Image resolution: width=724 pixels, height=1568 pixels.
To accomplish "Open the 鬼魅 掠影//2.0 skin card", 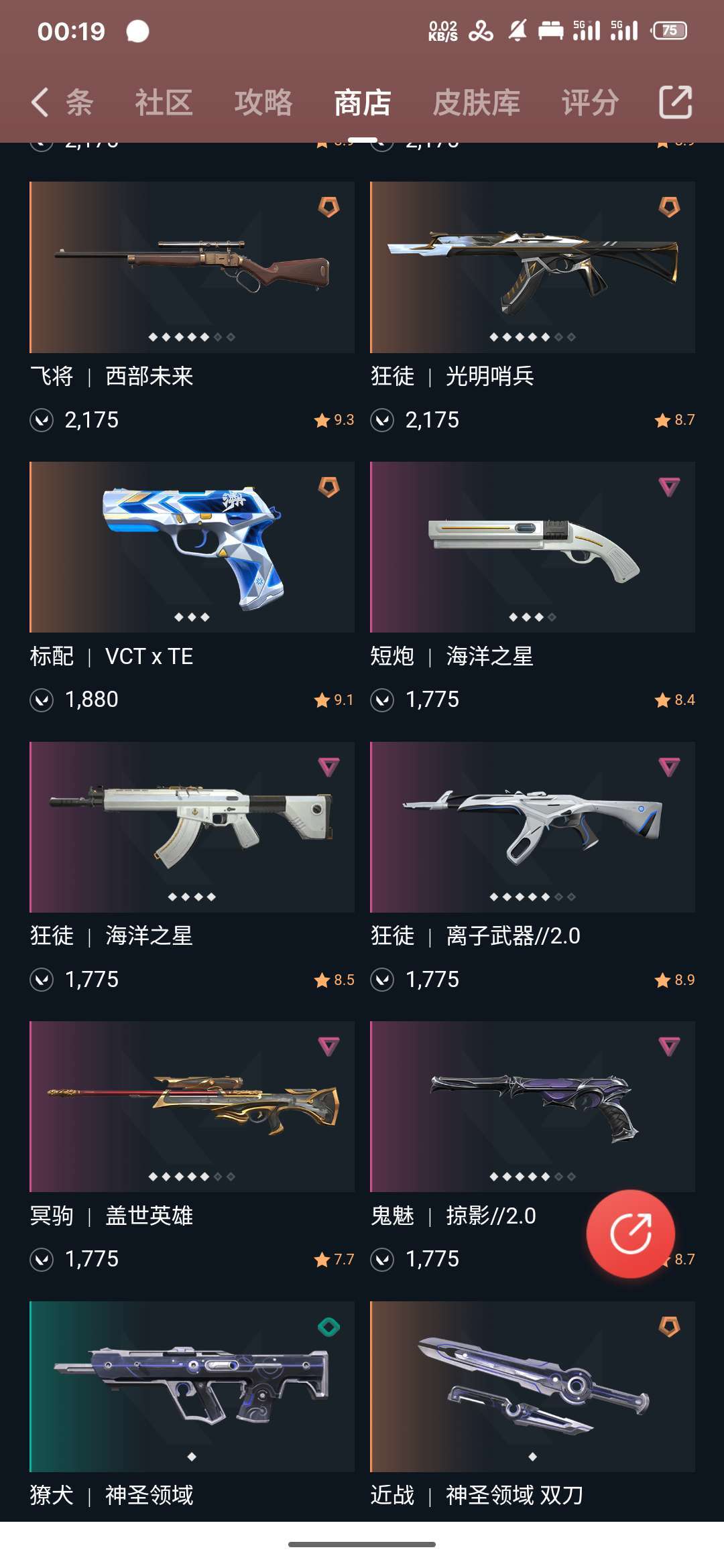I will [x=532, y=1147].
